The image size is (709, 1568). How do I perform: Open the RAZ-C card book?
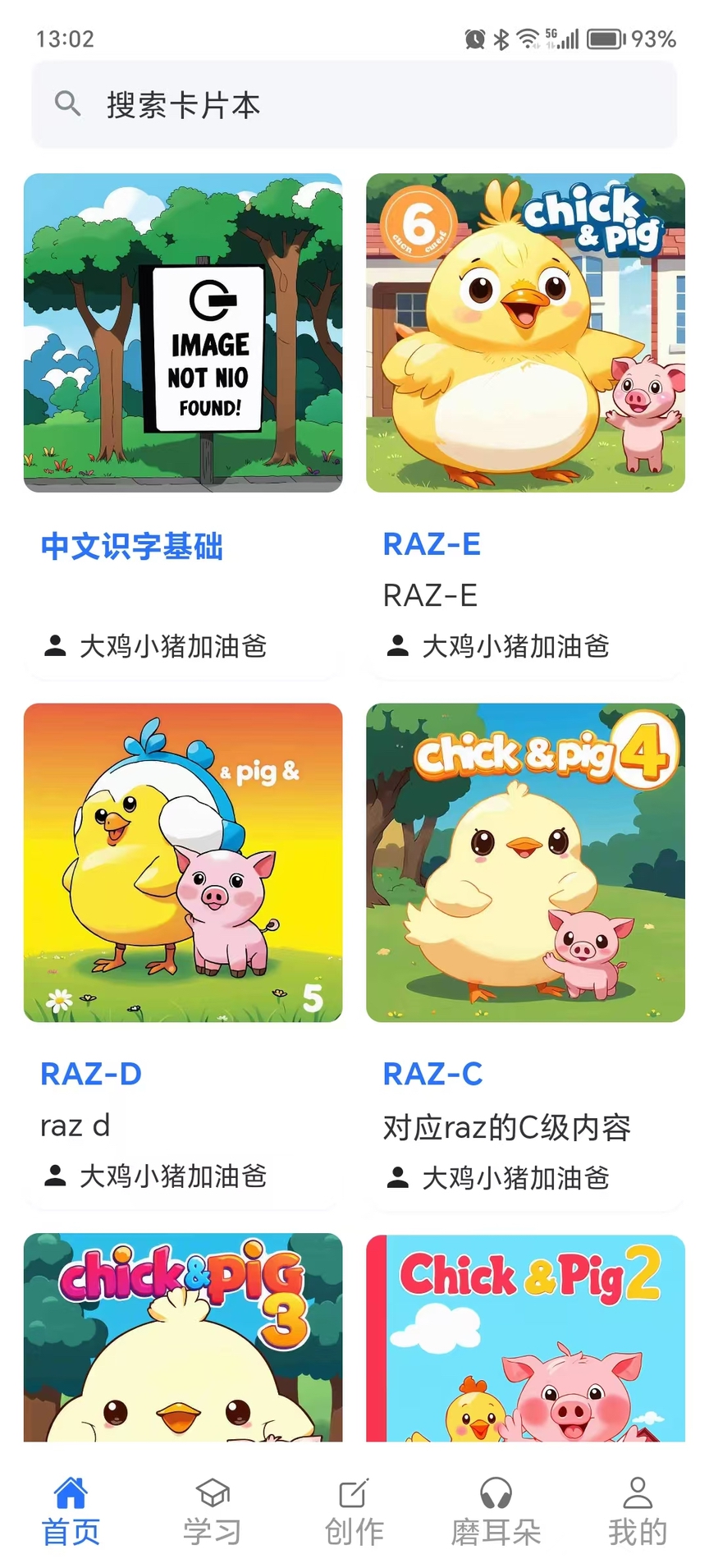click(x=525, y=862)
